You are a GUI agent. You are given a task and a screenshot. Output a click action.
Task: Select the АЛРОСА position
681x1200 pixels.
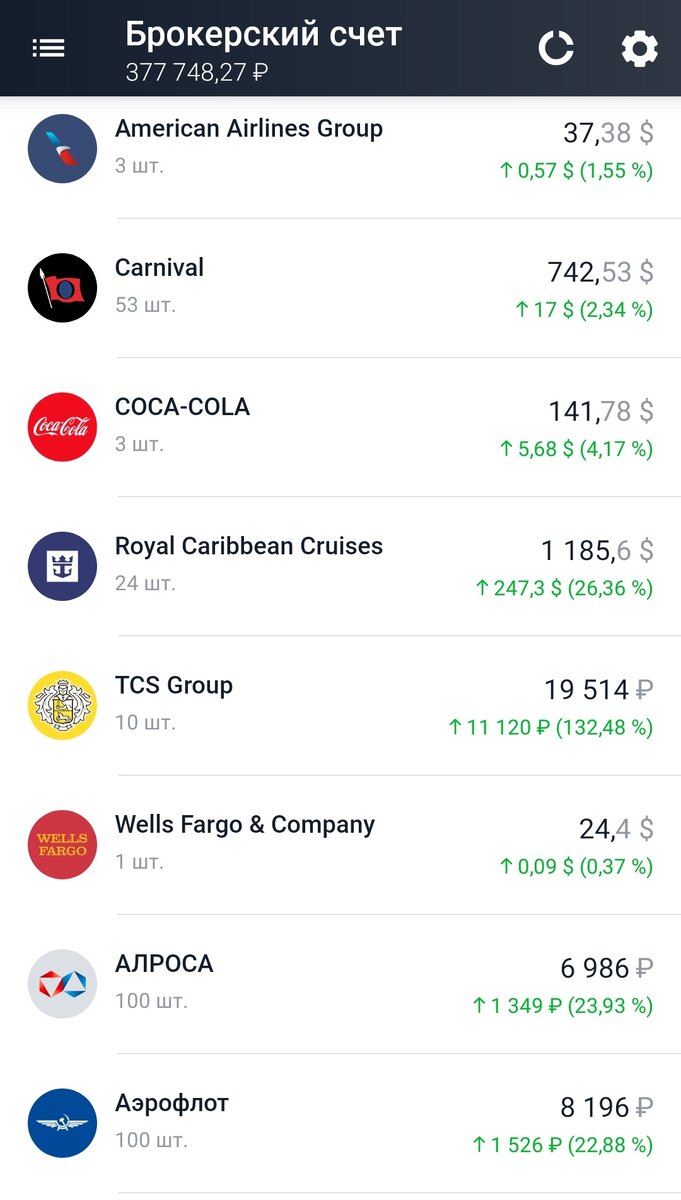click(340, 983)
